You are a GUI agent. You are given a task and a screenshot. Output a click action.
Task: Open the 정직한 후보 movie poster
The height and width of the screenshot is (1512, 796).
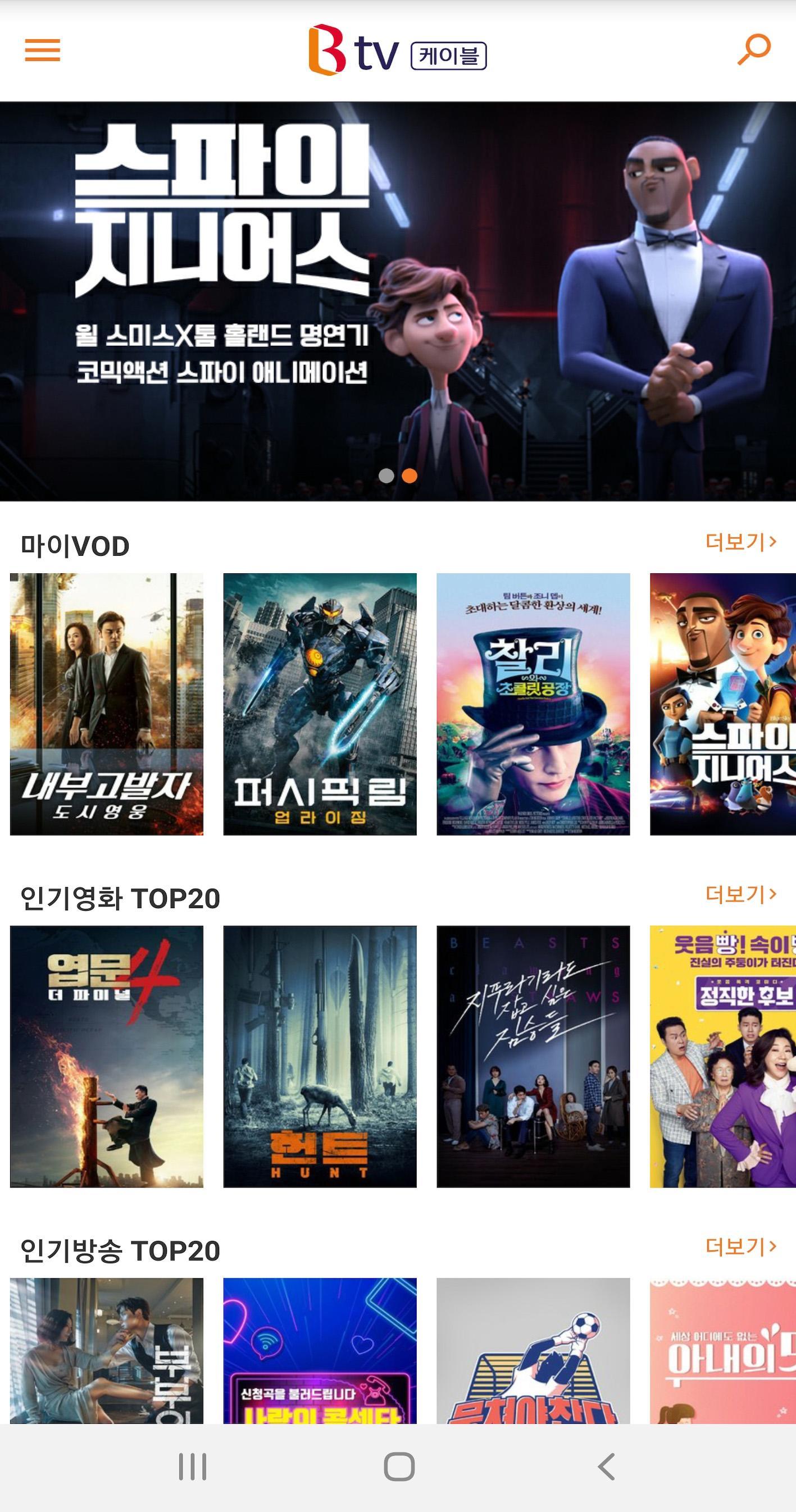coord(722,1057)
